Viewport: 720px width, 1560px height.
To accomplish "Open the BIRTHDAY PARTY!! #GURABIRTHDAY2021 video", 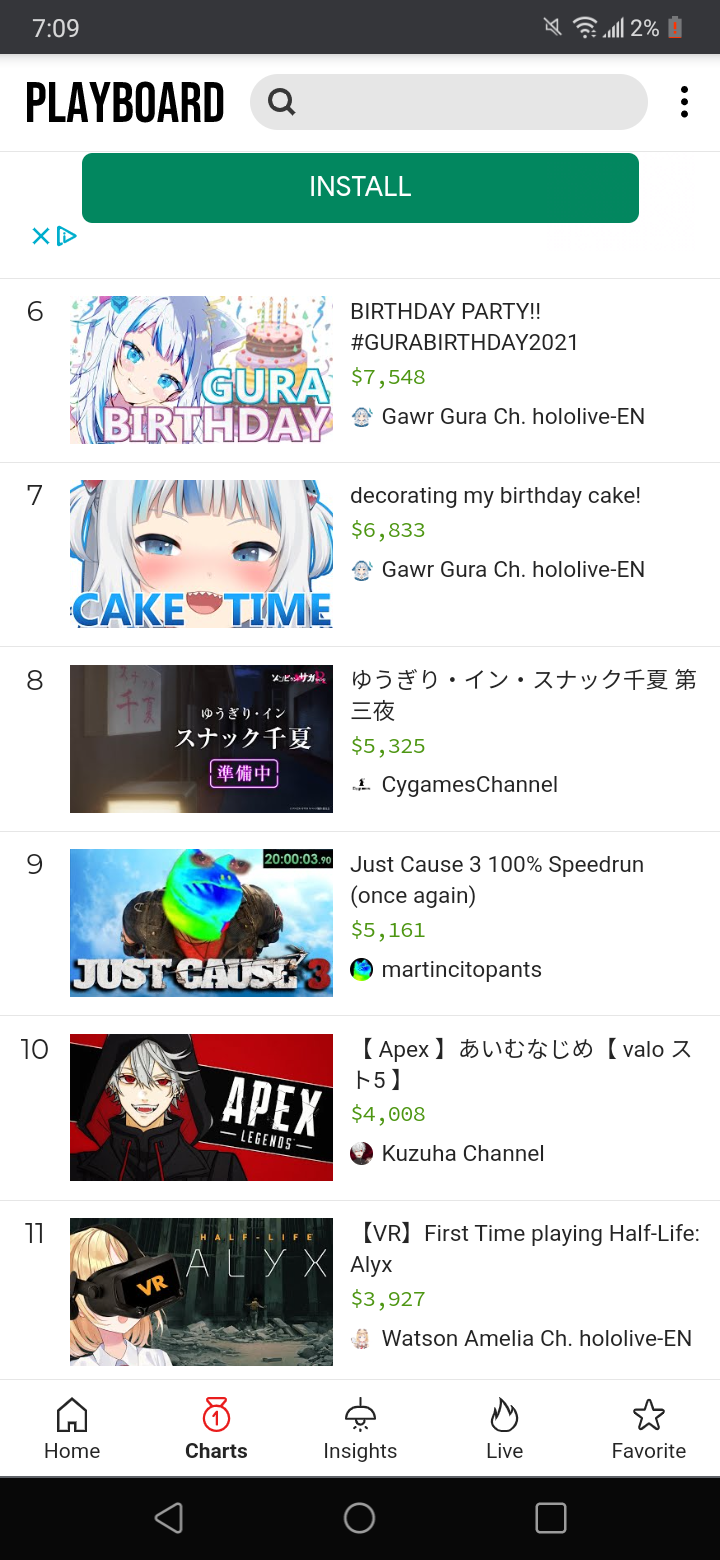I will pyautogui.click(x=464, y=327).
